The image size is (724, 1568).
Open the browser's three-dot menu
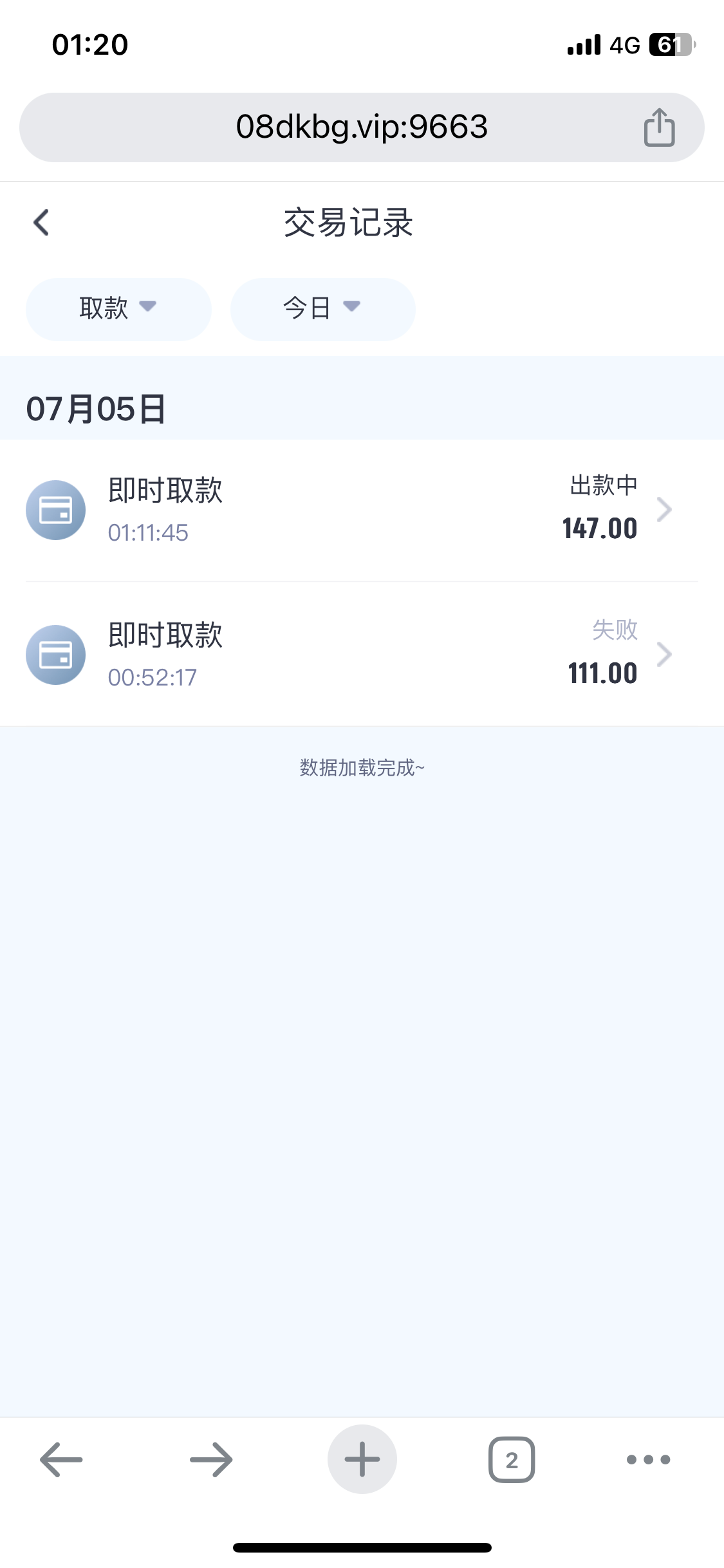(x=648, y=1459)
